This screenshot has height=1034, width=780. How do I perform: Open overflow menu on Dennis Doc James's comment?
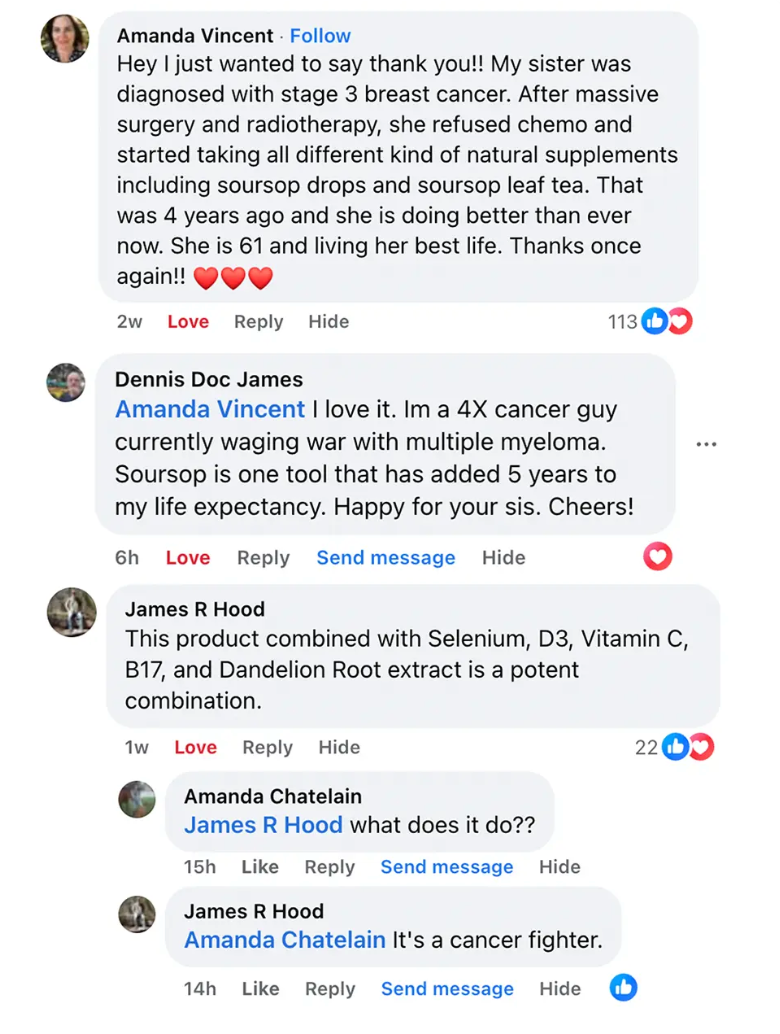click(706, 444)
